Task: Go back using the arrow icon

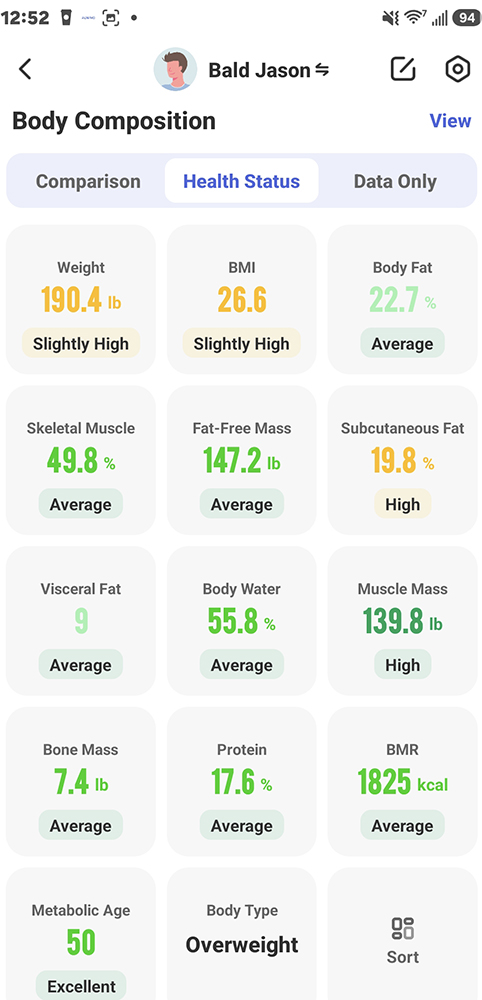Action: pyautogui.click(x=25, y=69)
